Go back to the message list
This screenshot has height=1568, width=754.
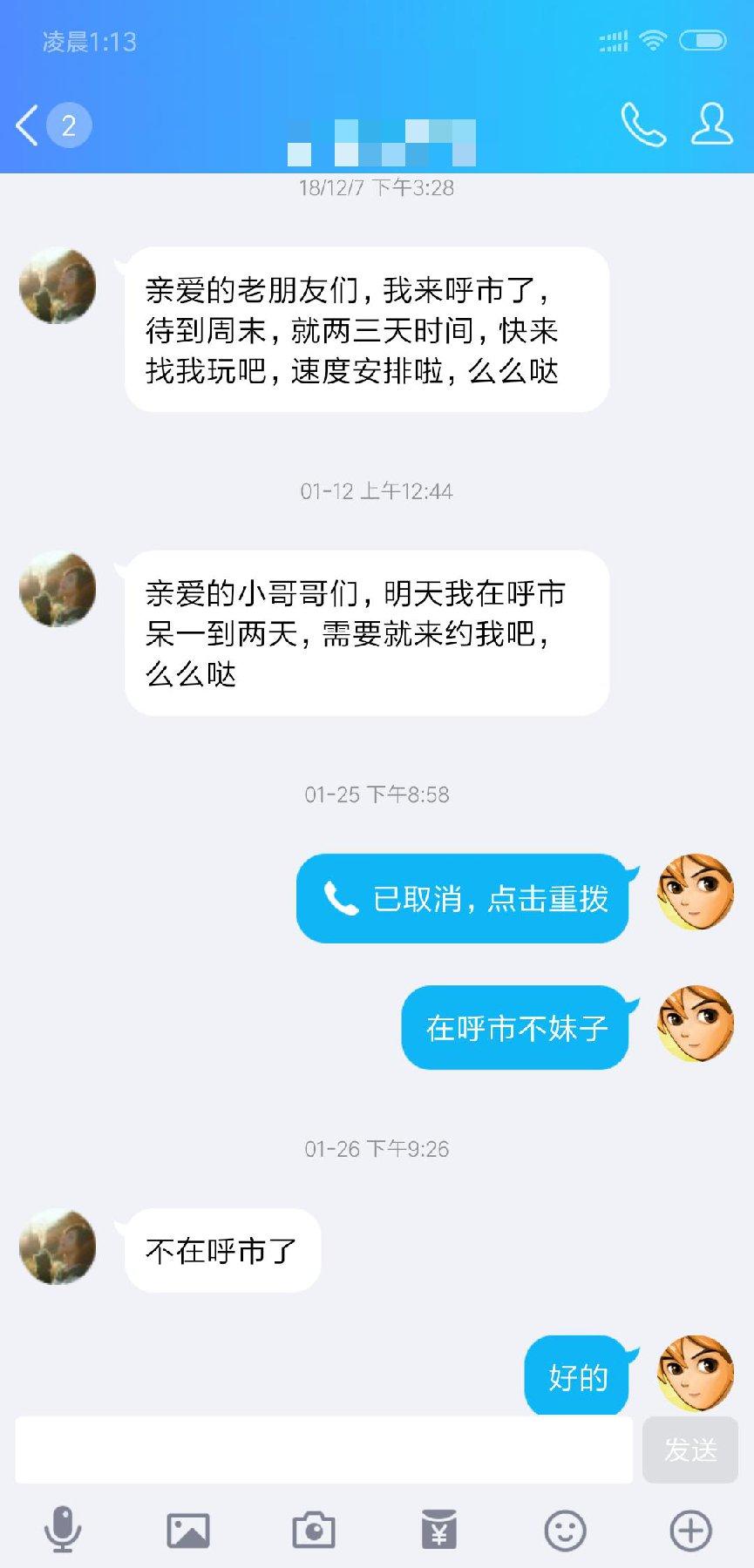[x=29, y=125]
